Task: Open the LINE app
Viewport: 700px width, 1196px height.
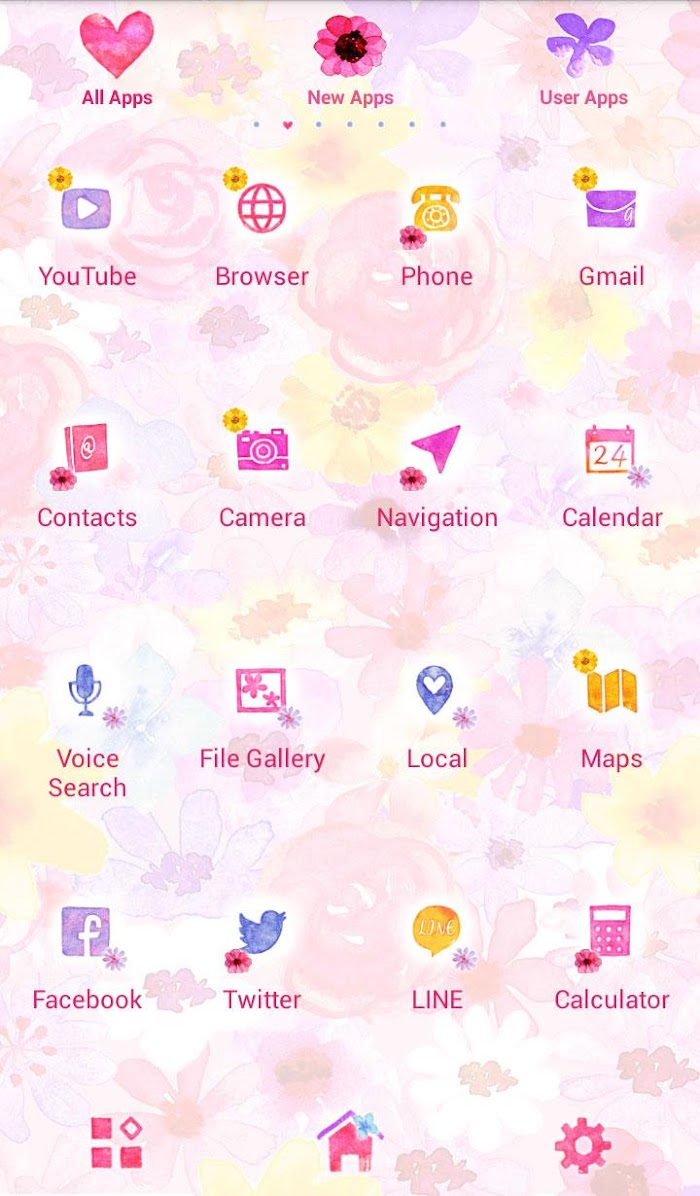Action: tap(436, 958)
